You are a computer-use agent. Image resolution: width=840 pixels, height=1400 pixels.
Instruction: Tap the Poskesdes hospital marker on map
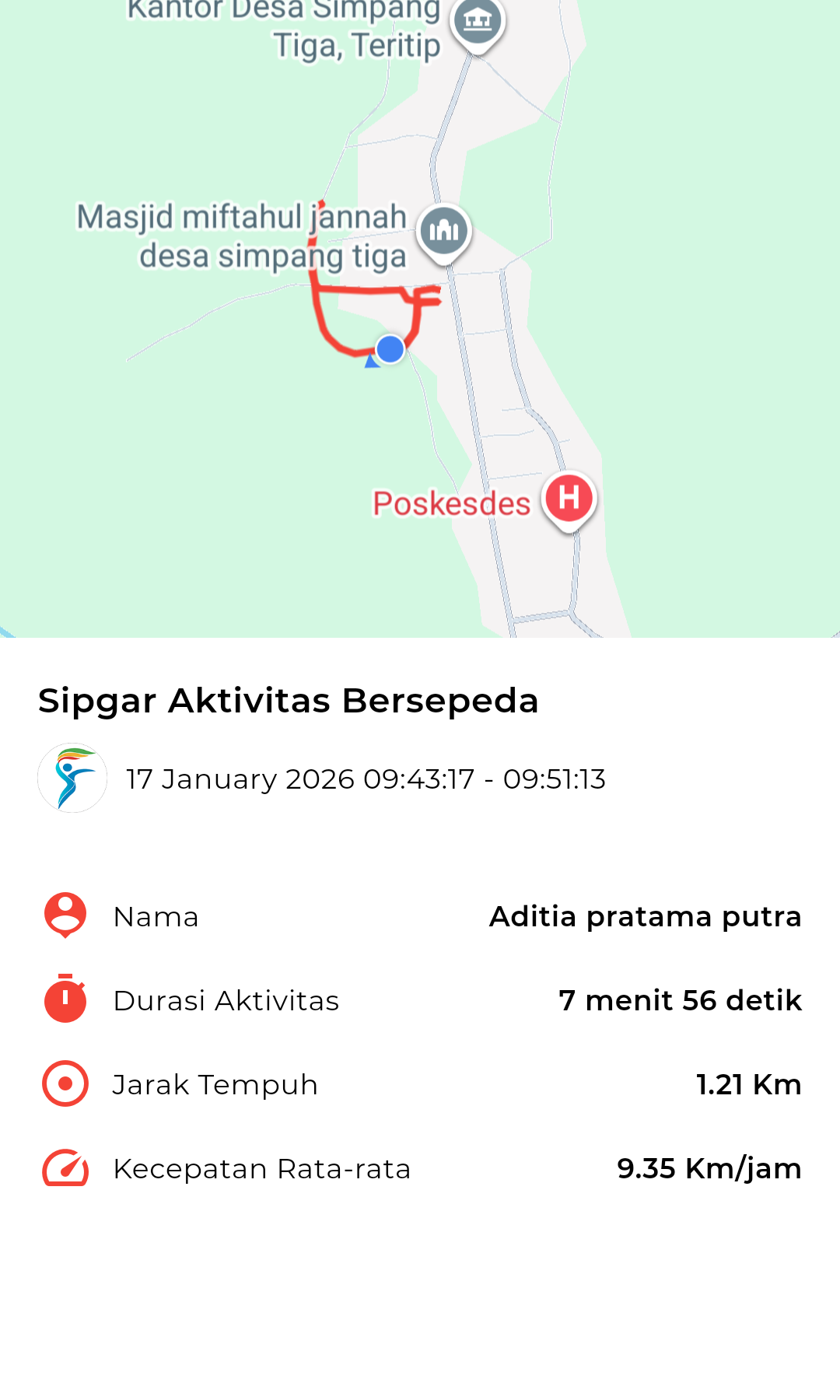click(569, 499)
